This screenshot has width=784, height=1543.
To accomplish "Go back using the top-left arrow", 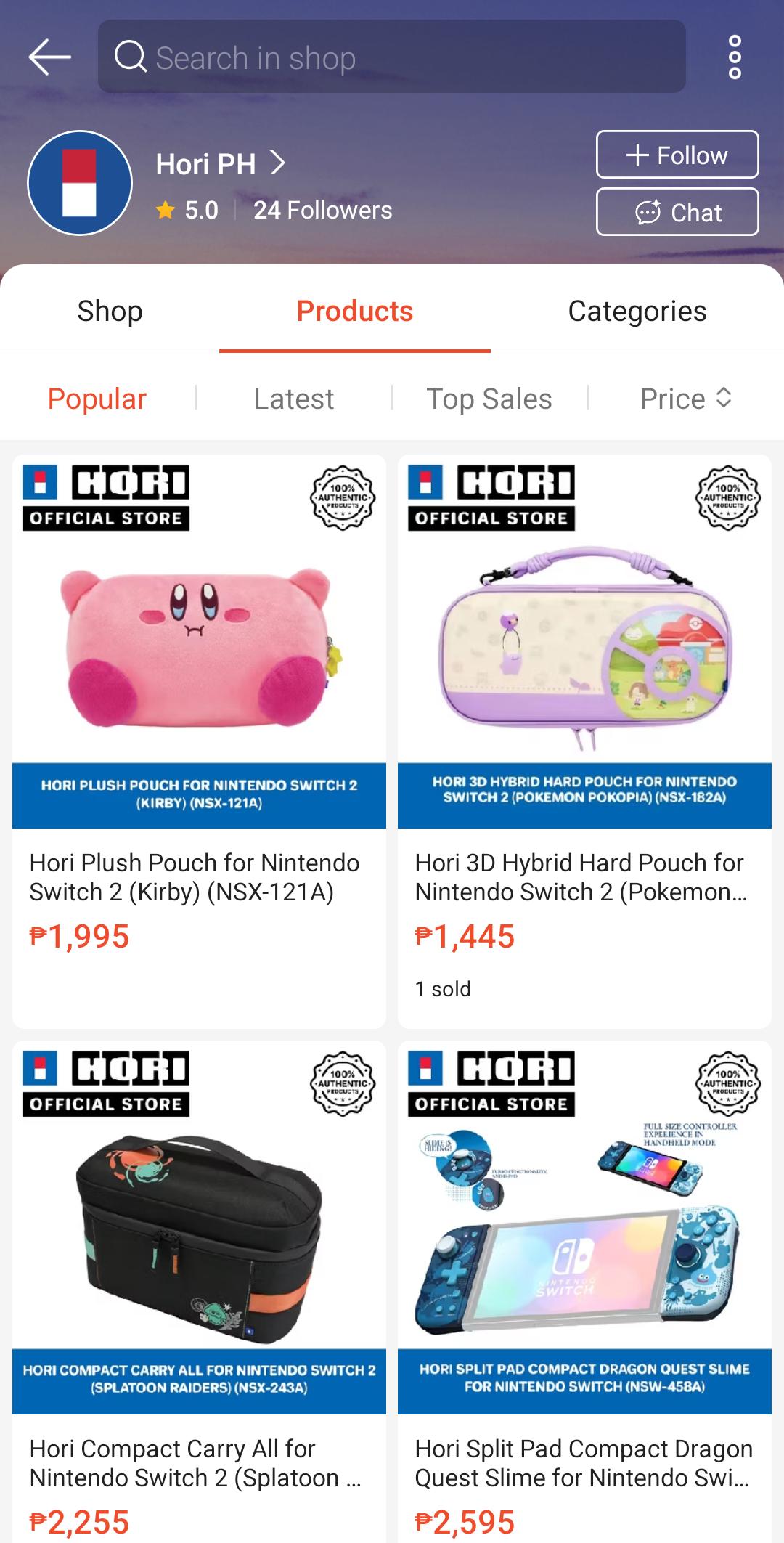I will (x=49, y=57).
